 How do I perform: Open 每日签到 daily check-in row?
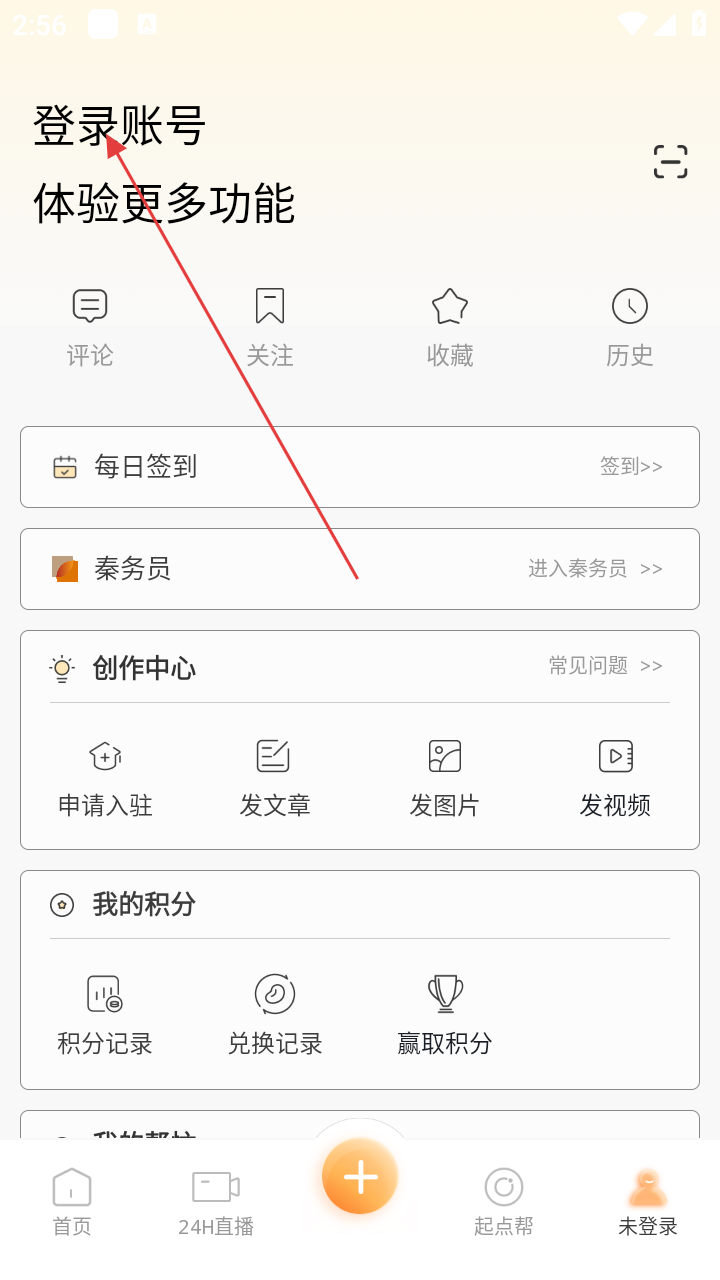pyautogui.click(x=360, y=467)
